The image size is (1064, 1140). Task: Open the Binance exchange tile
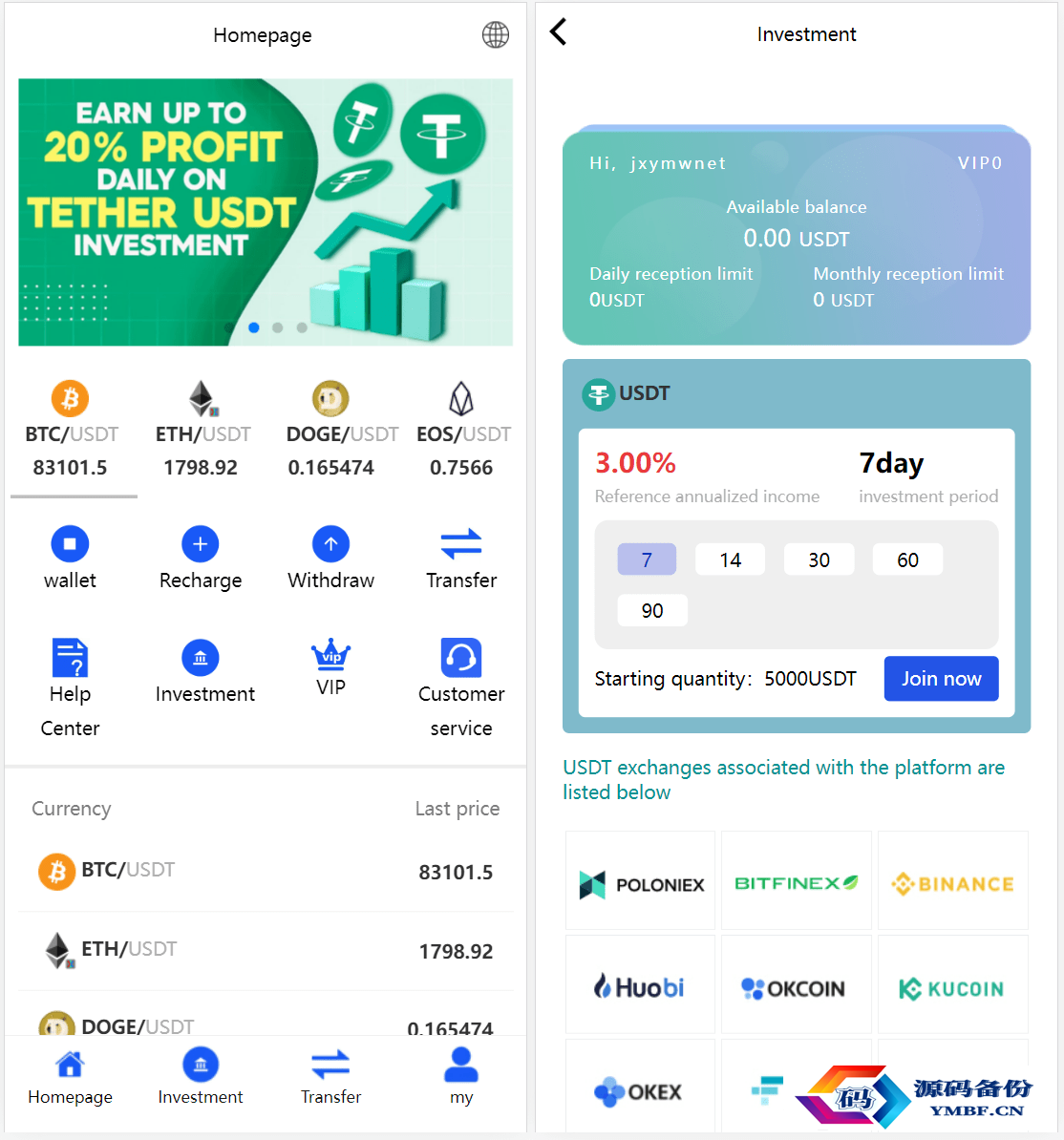point(952,881)
